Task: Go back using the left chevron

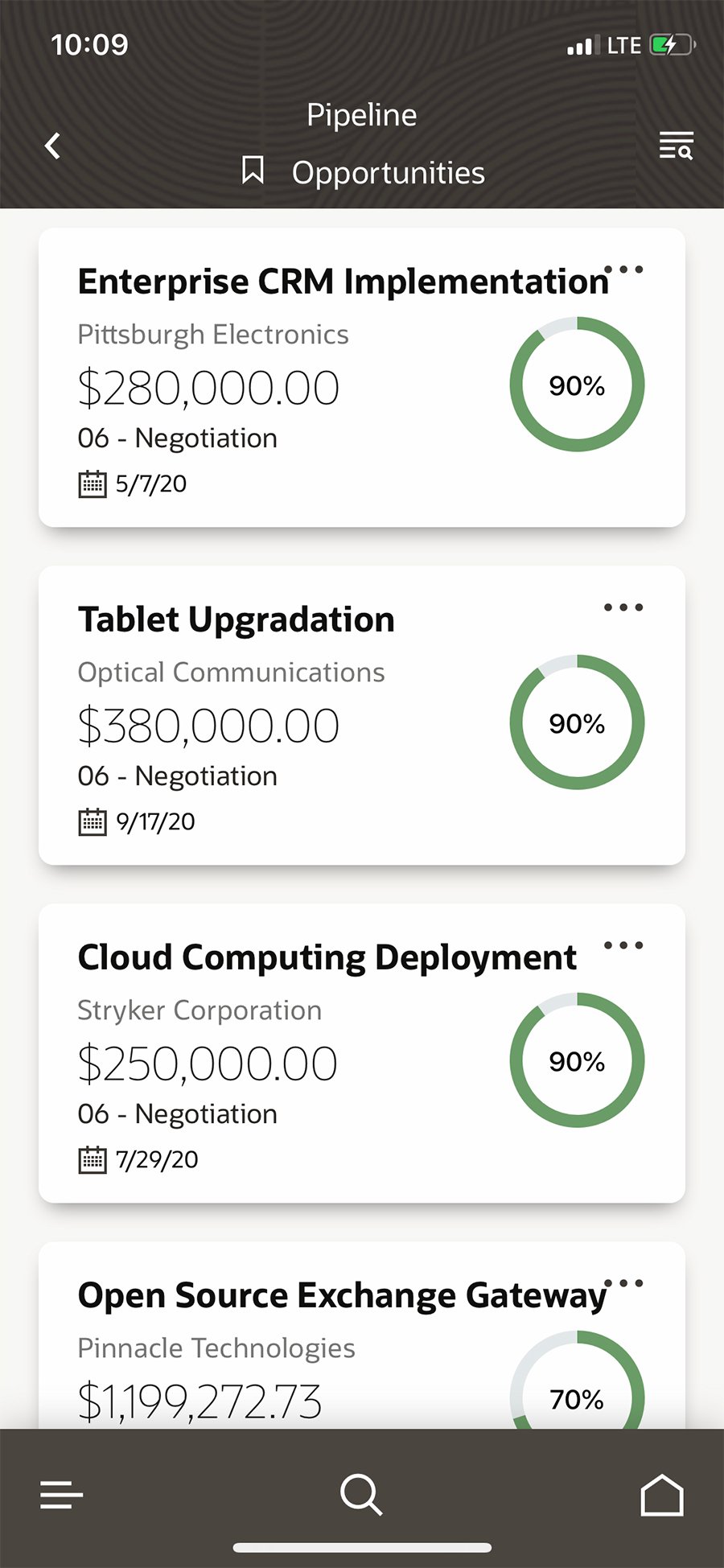Action: click(x=52, y=146)
